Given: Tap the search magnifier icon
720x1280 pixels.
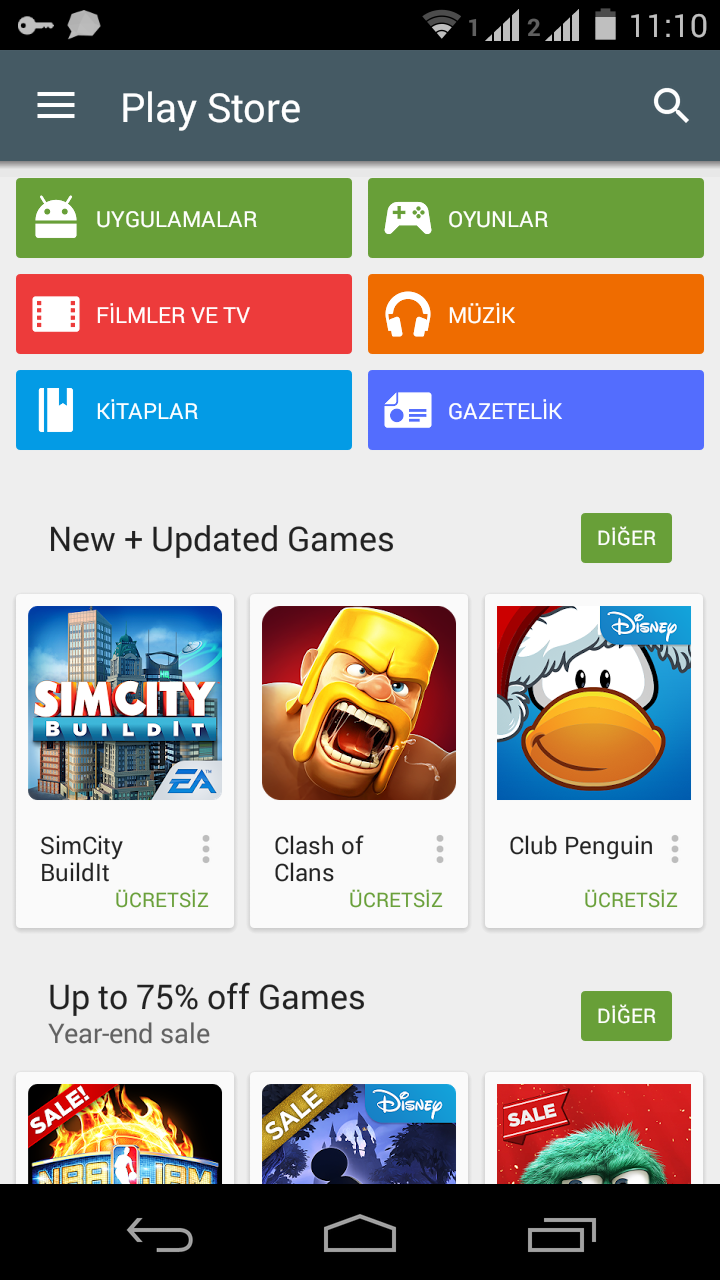Looking at the screenshot, I should [x=671, y=106].
